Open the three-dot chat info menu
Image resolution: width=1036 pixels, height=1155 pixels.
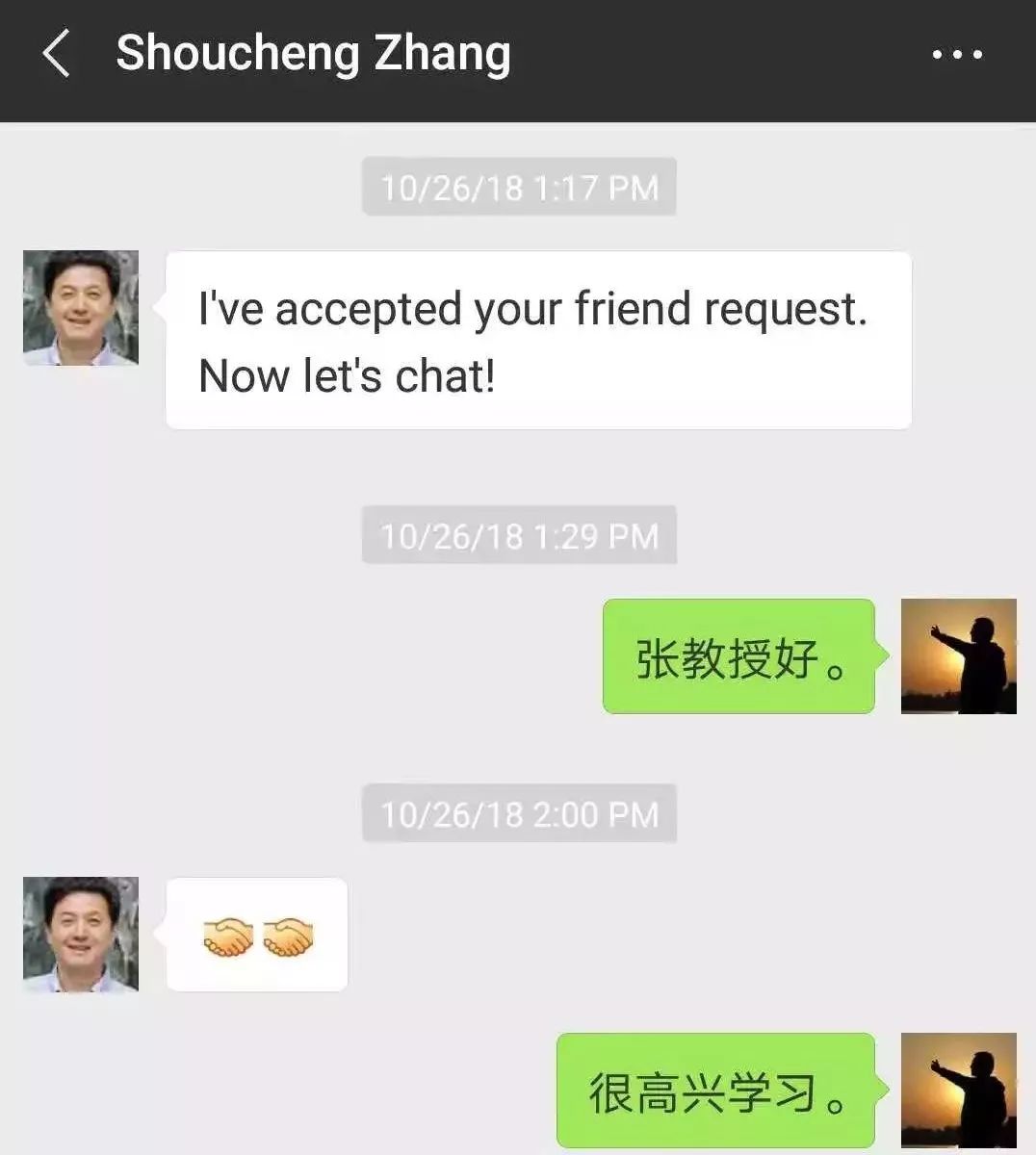tap(957, 55)
